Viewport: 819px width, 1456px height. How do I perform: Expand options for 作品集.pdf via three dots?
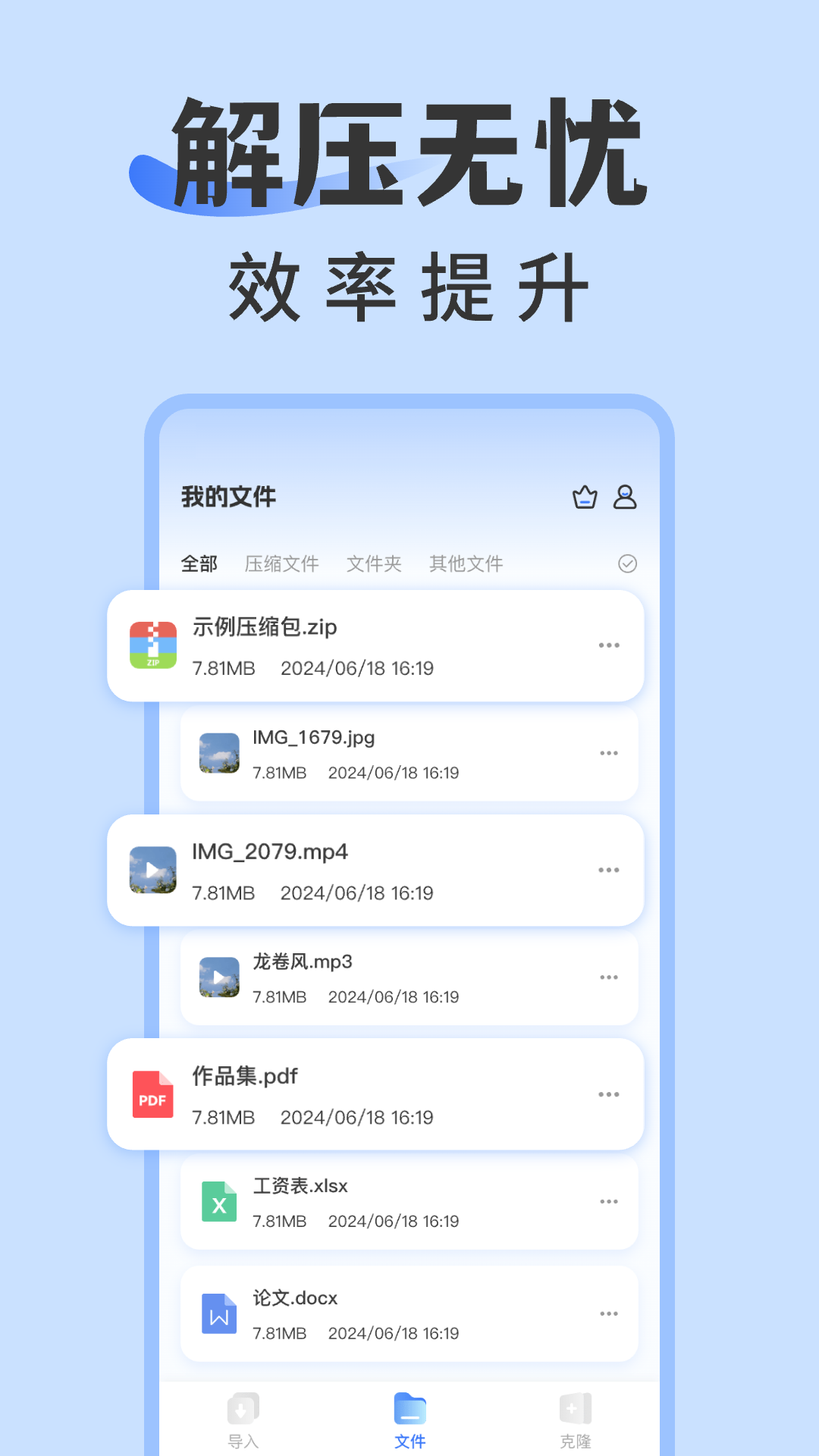pyautogui.click(x=609, y=1094)
